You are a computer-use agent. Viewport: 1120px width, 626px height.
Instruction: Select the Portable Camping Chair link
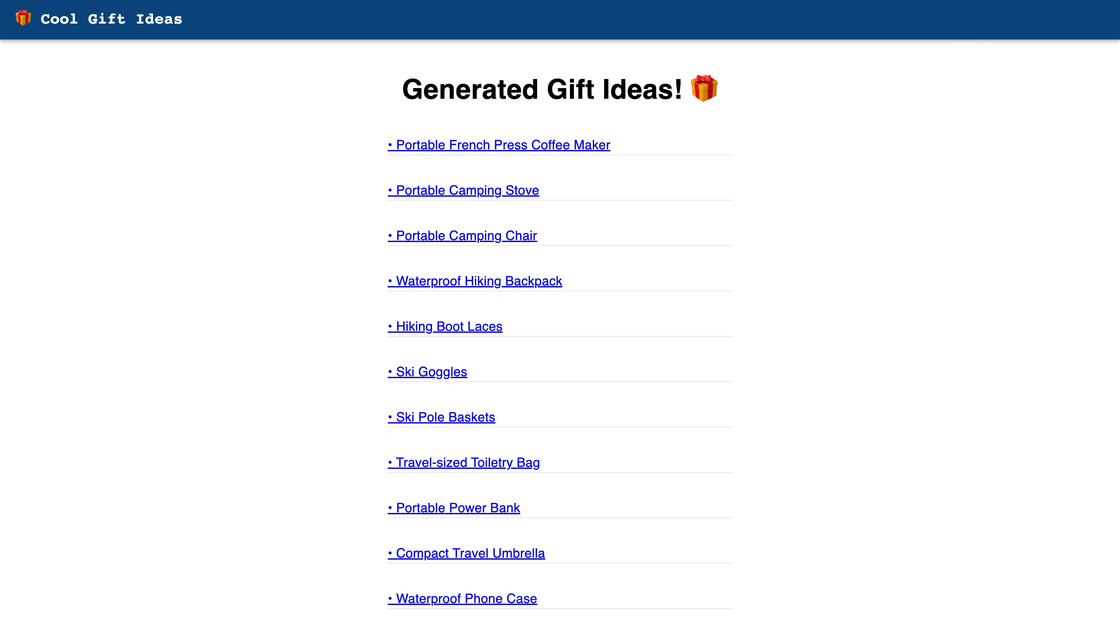point(462,236)
